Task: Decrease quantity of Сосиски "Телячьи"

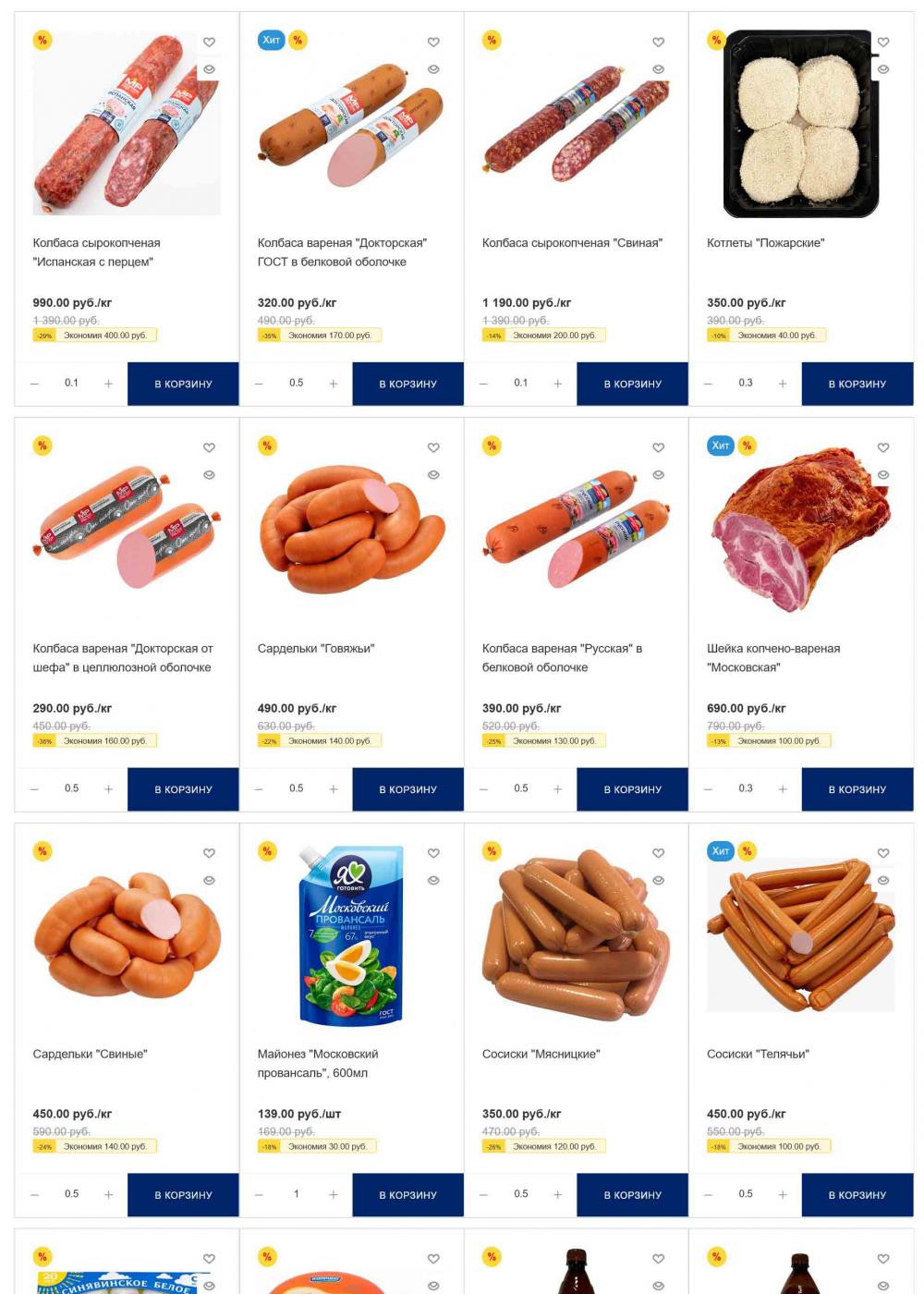Action: click(708, 1195)
